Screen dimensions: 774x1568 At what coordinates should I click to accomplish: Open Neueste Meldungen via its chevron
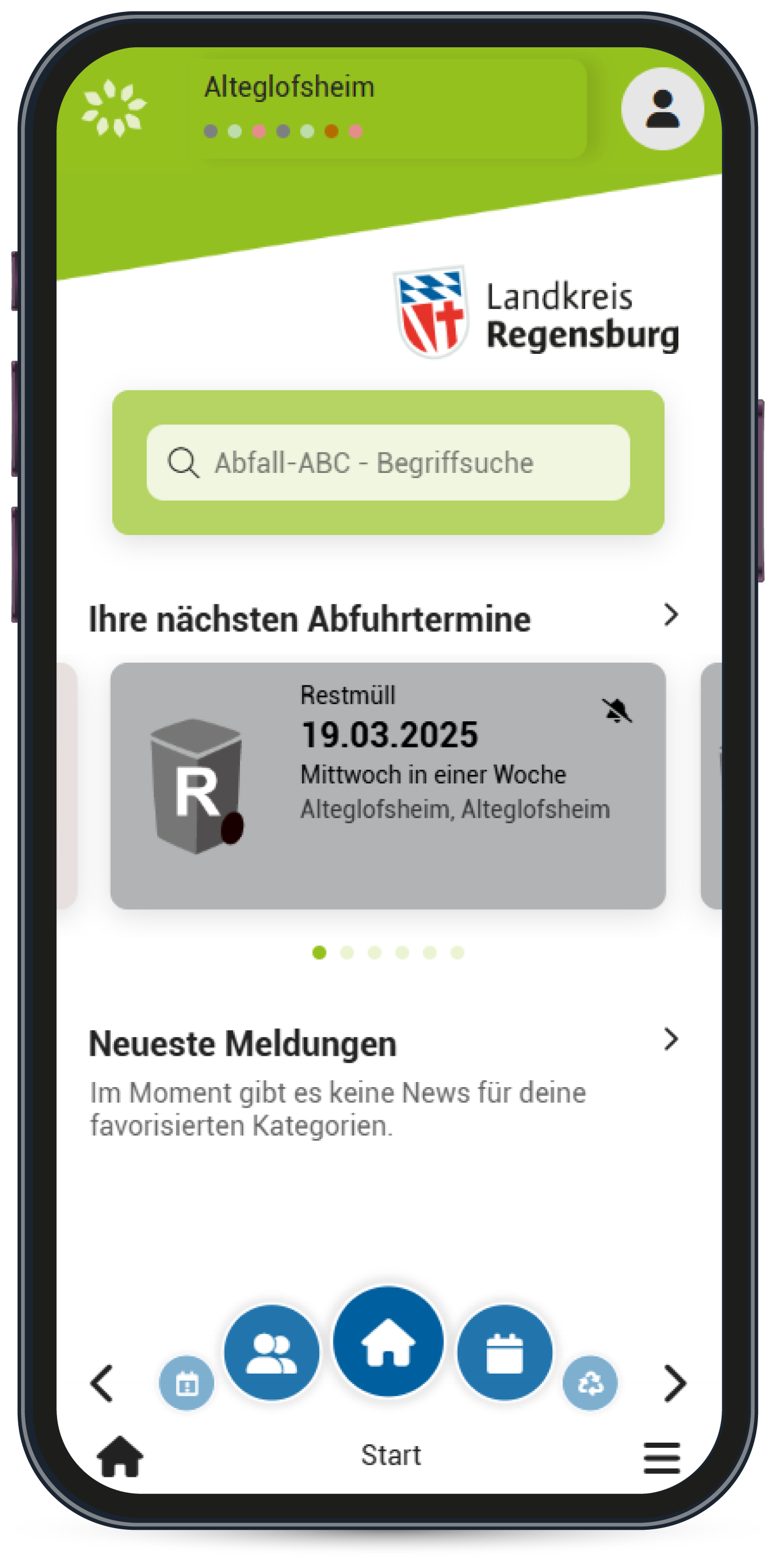pos(670,1040)
